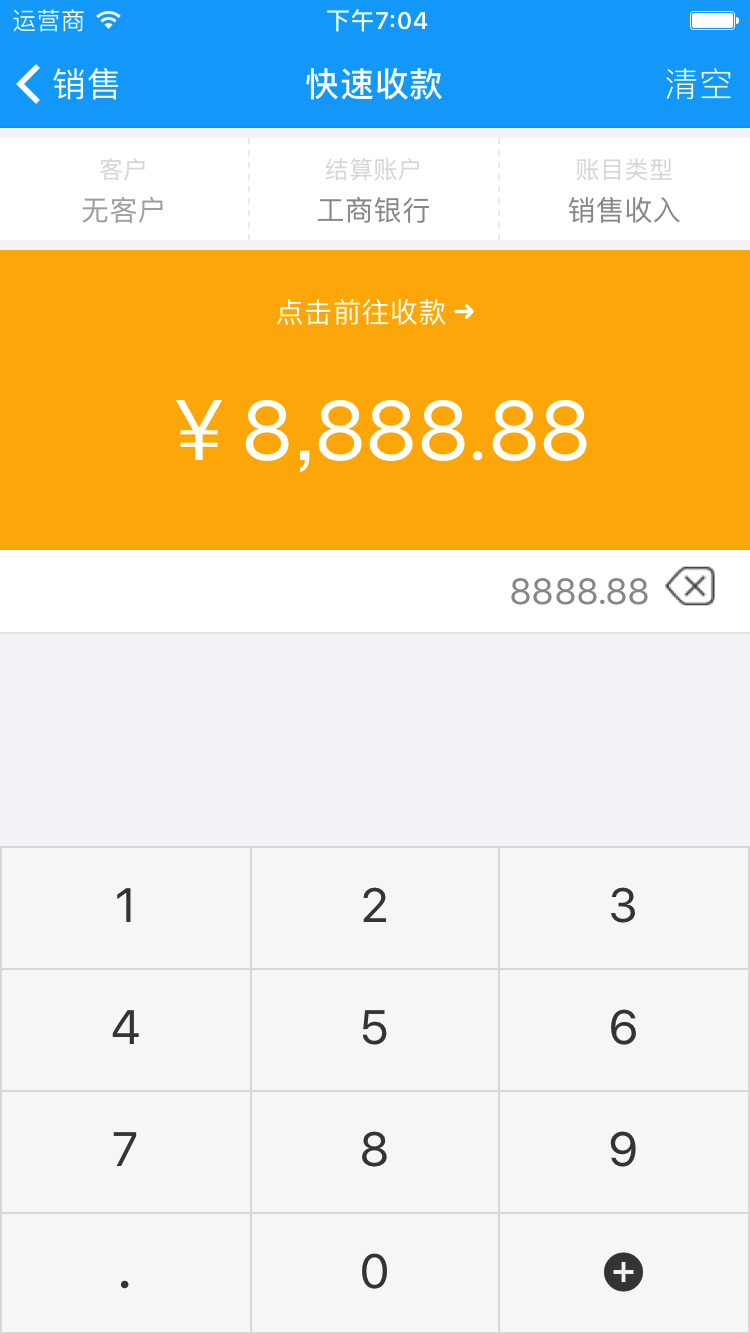The height and width of the screenshot is (1334, 750).
Task: Open the 客户 selector showing 无客户
Action: tap(124, 190)
